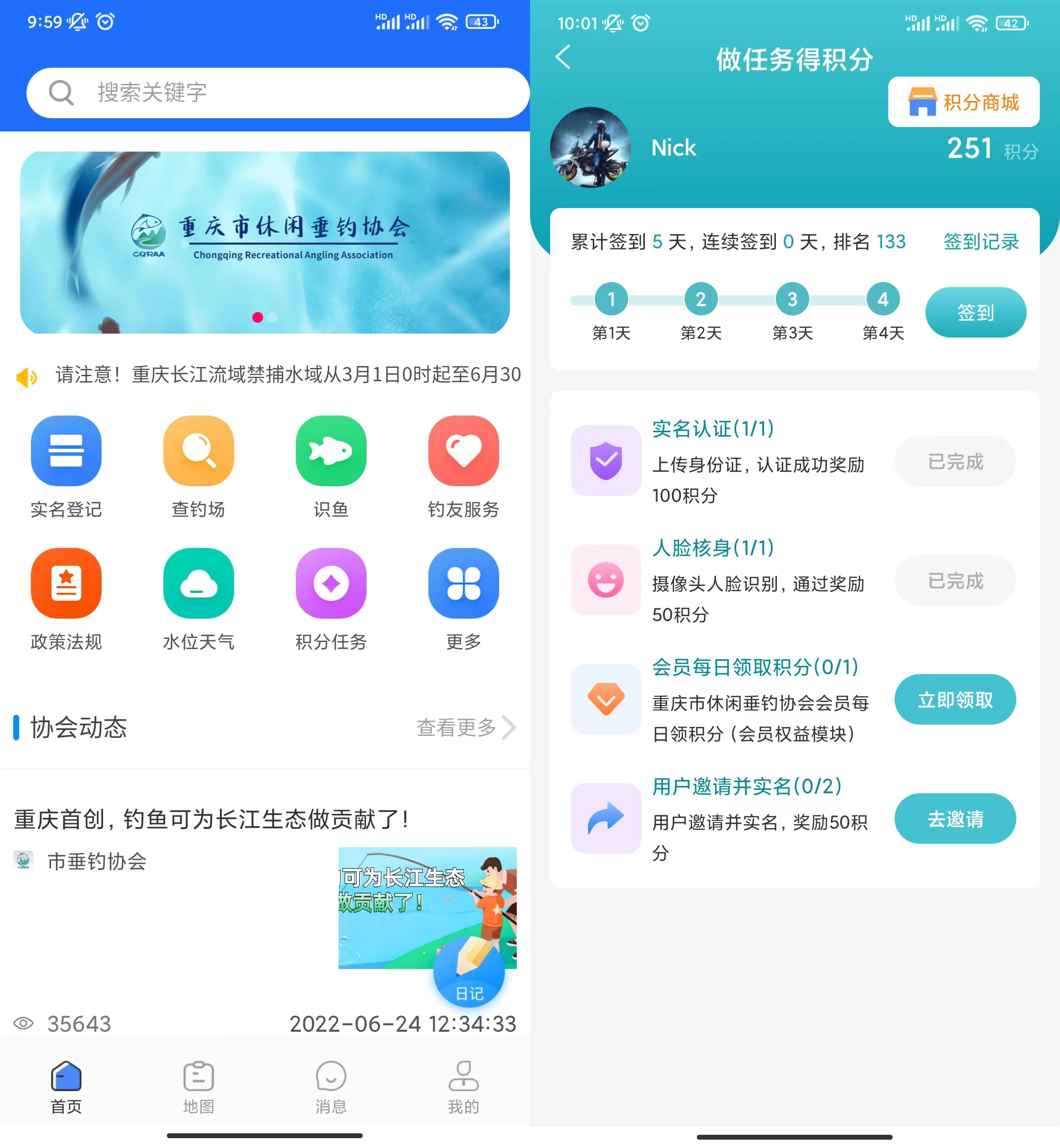Tap the 签到 check-in button
1060x1148 pixels.
pos(975,313)
